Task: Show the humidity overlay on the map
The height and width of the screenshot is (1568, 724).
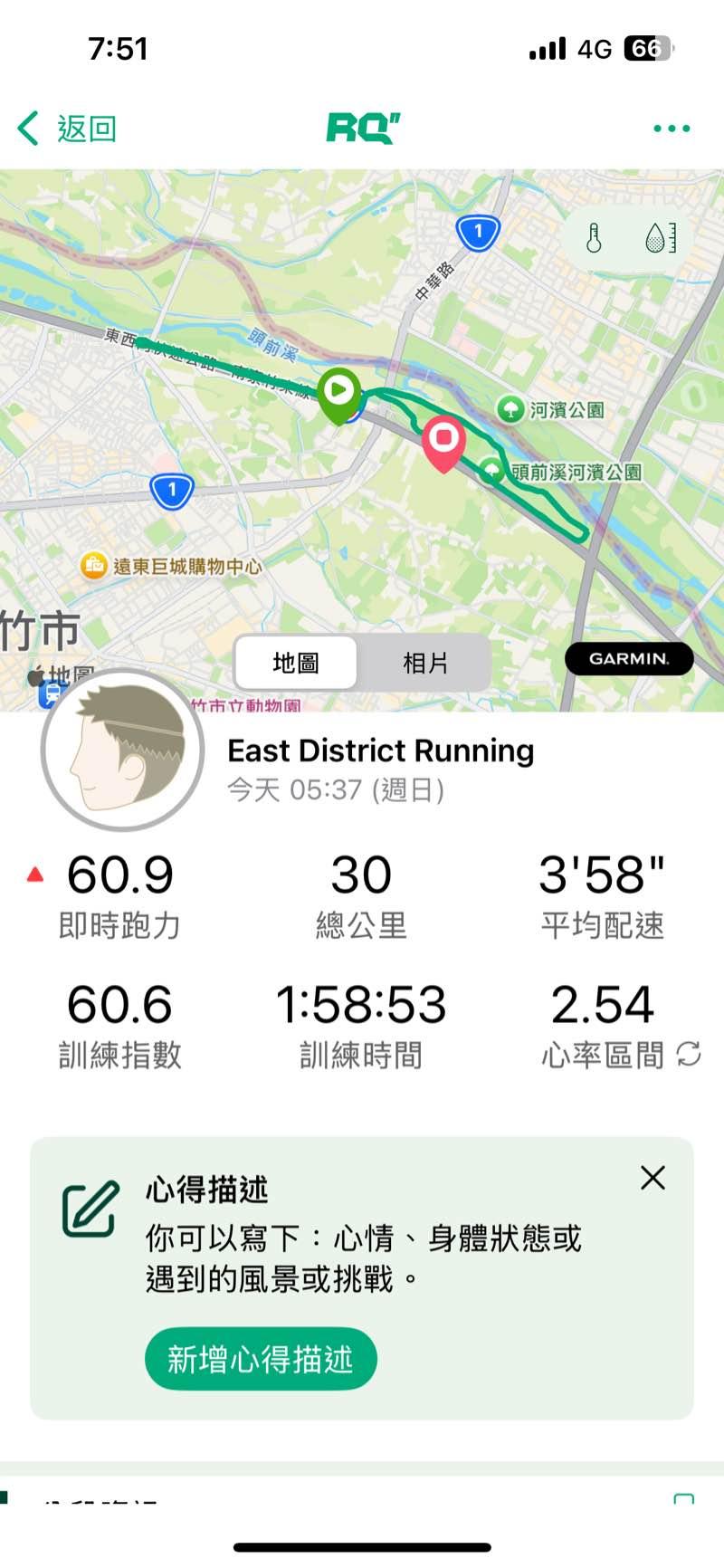Action: pyautogui.click(x=660, y=238)
